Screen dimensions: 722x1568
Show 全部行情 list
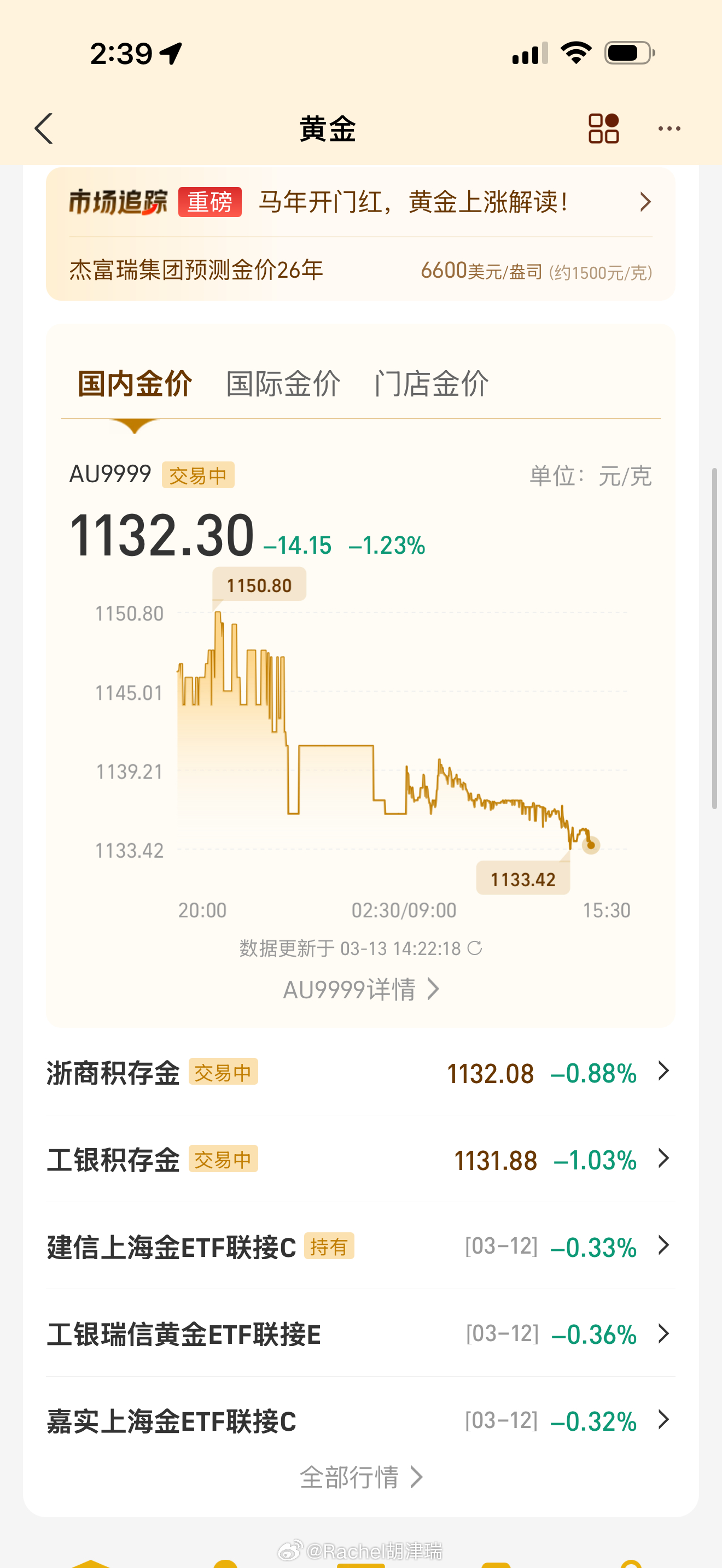(x=360, y=1477)
